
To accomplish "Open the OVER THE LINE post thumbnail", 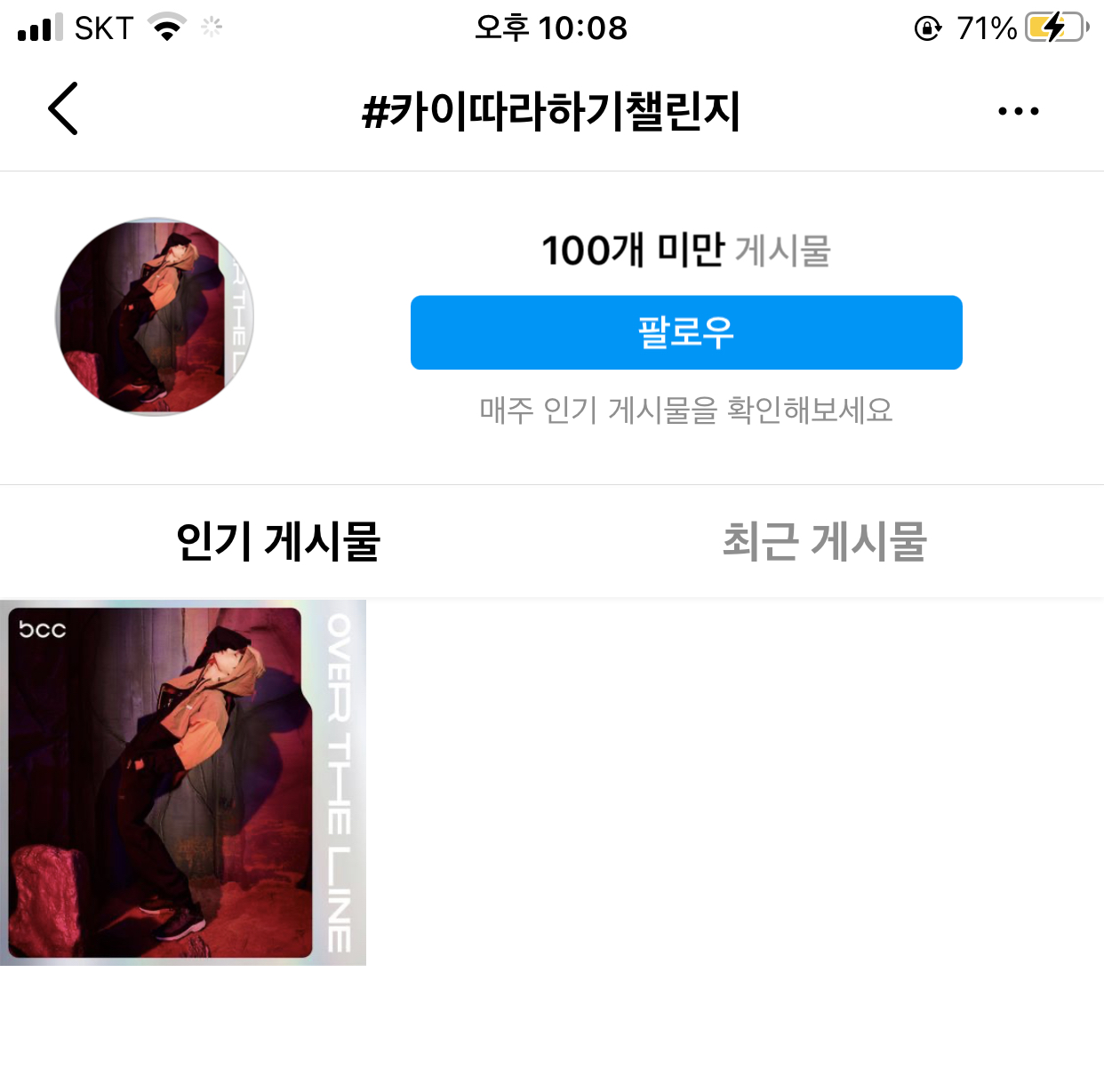I will tap(183, 782).
